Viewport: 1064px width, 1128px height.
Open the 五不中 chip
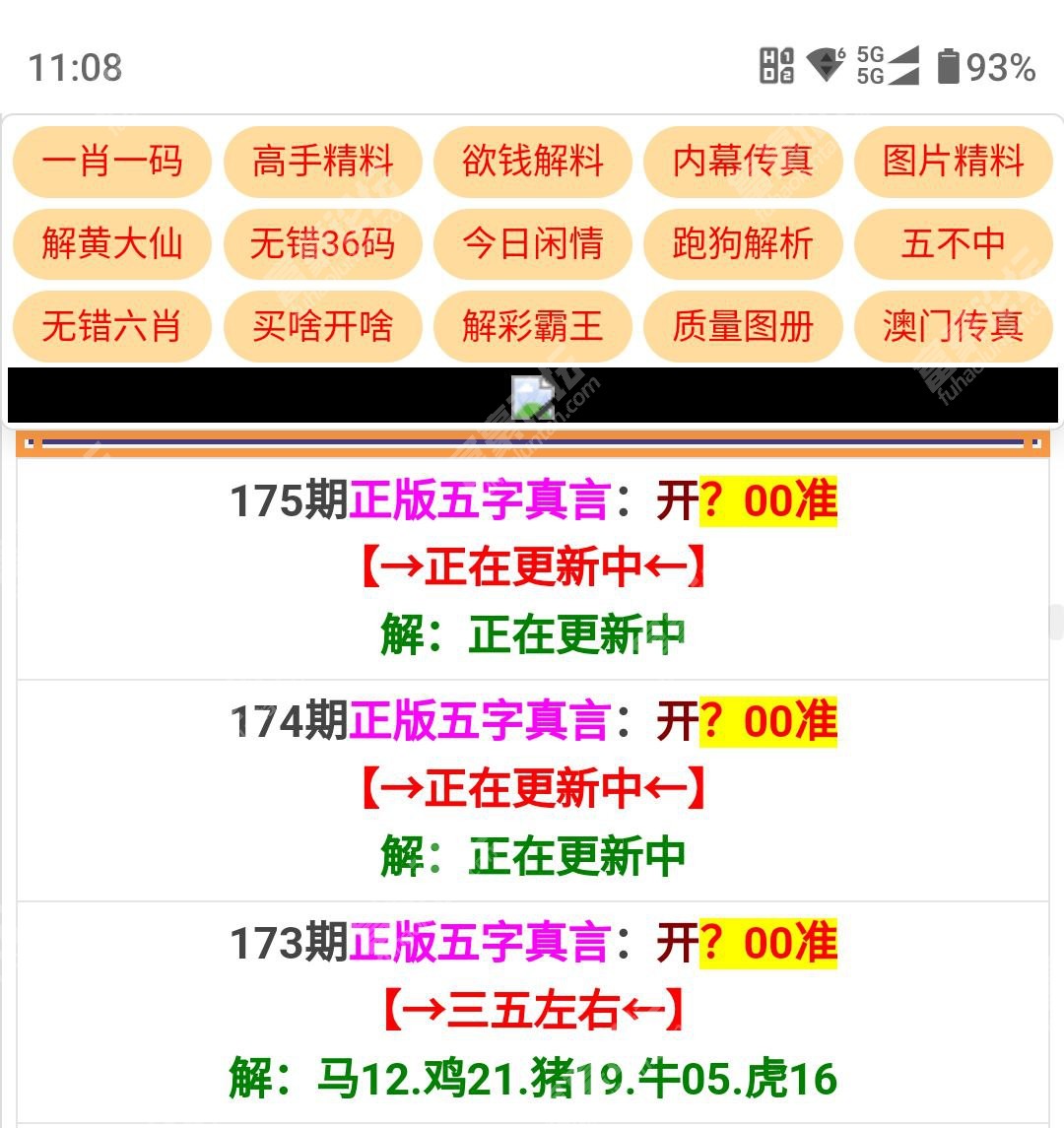point(953,242)
